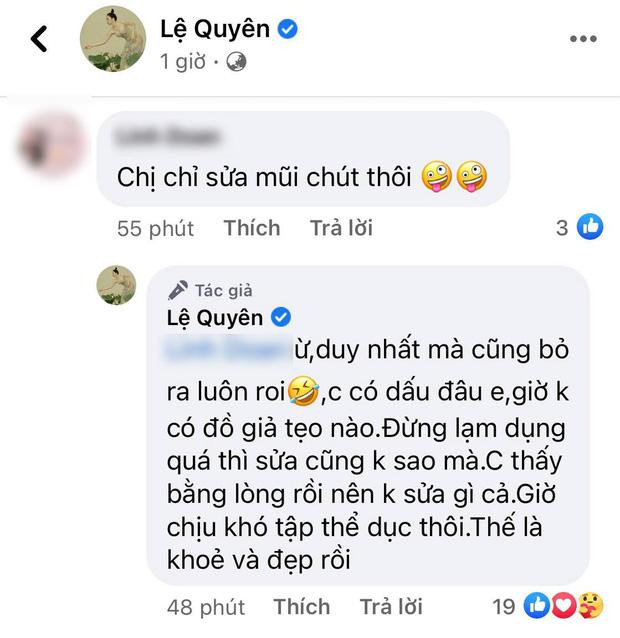This screenshot has width=620, height=638.
Task: Open the small Lệ Quyên avatar beside the reply
Action: coord(116,286)
